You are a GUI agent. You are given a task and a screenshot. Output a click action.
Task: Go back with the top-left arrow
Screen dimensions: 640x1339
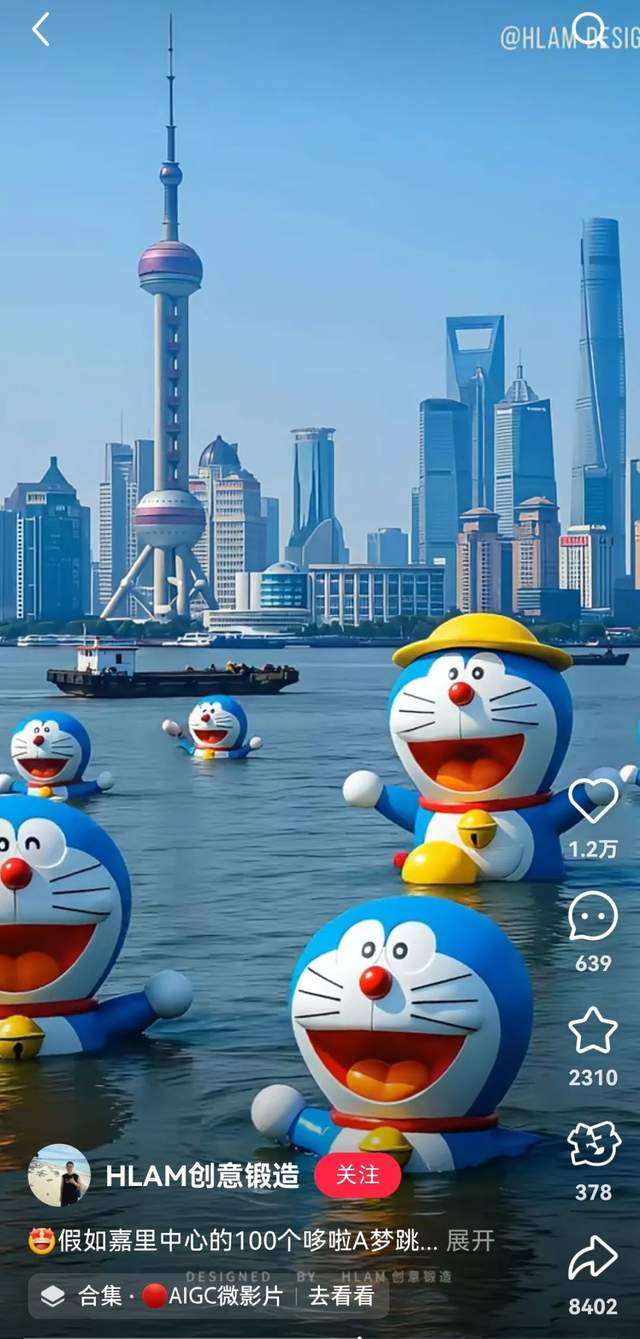(x=40, y=30)
